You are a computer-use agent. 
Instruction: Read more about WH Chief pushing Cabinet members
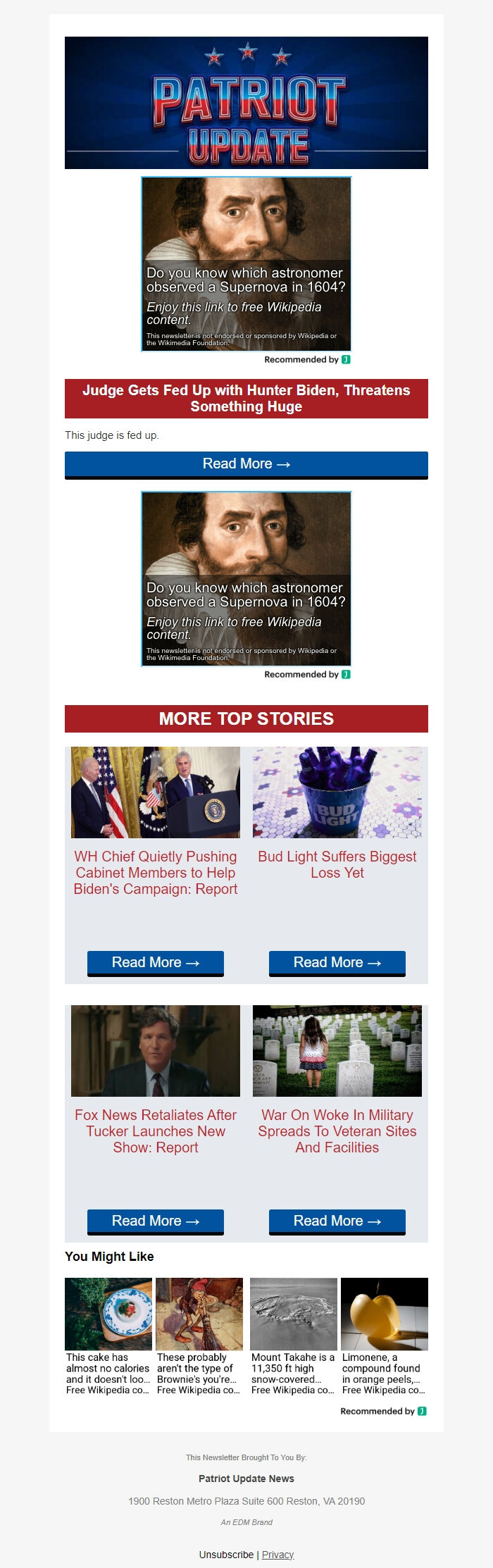click(x=155, y=962)
